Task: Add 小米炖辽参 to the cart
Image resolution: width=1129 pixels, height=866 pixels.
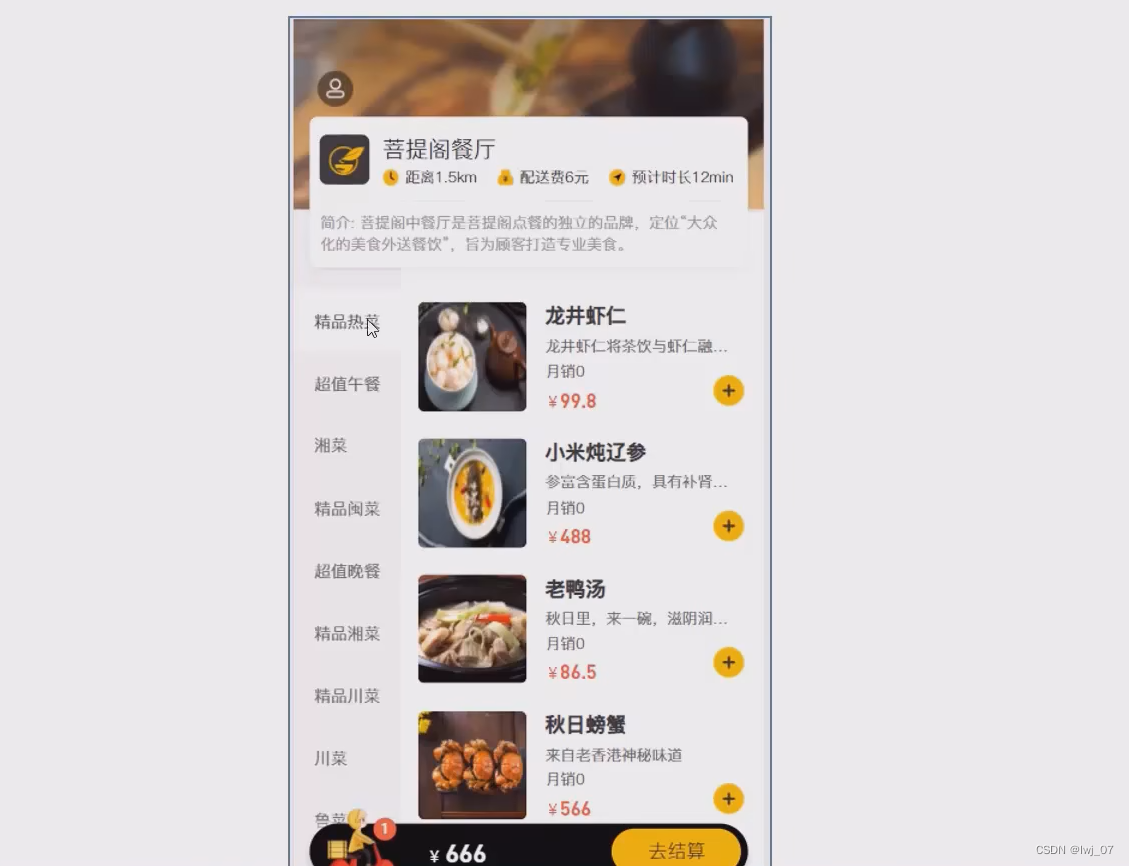Action: (728, 525)
